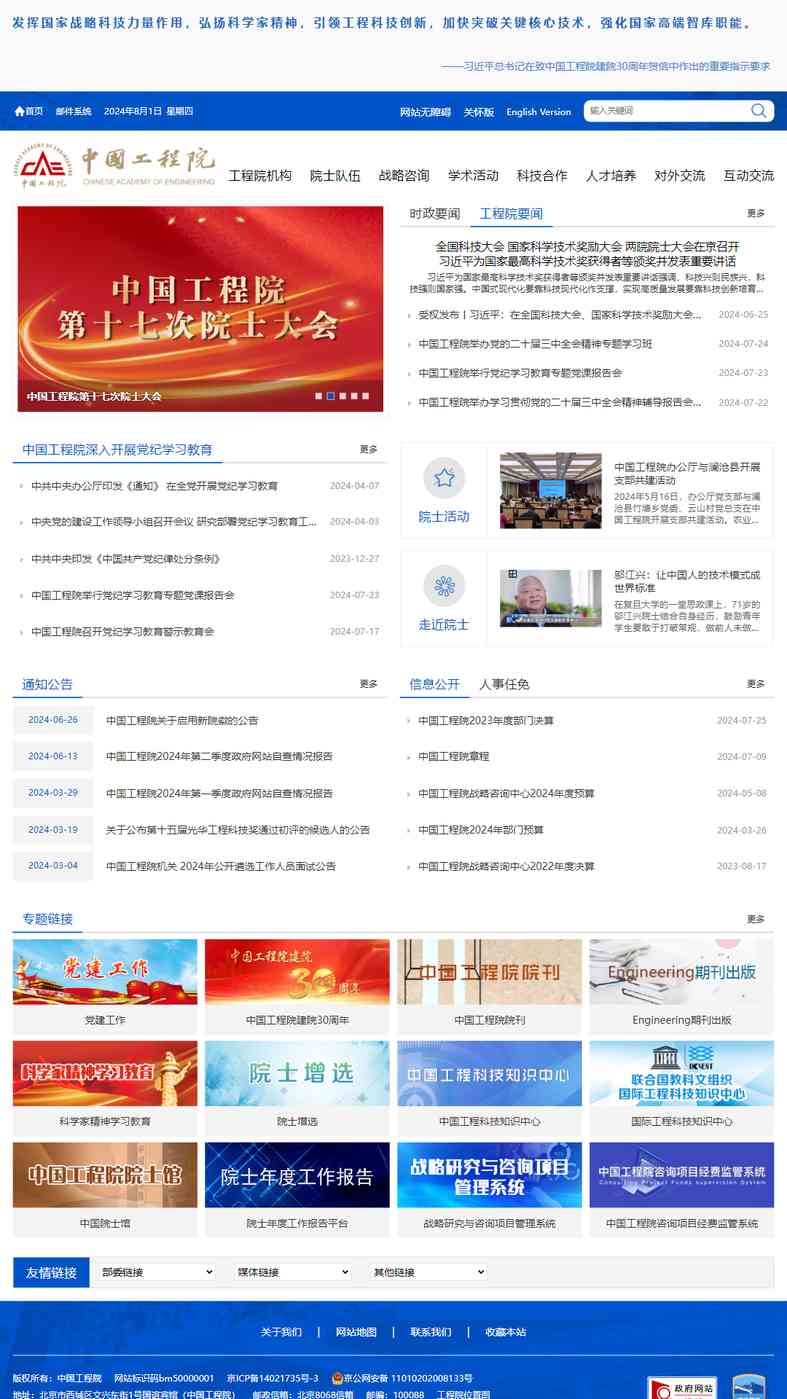
Task: Open the 邮件系统 mail system link
Action: pos(74,111)
